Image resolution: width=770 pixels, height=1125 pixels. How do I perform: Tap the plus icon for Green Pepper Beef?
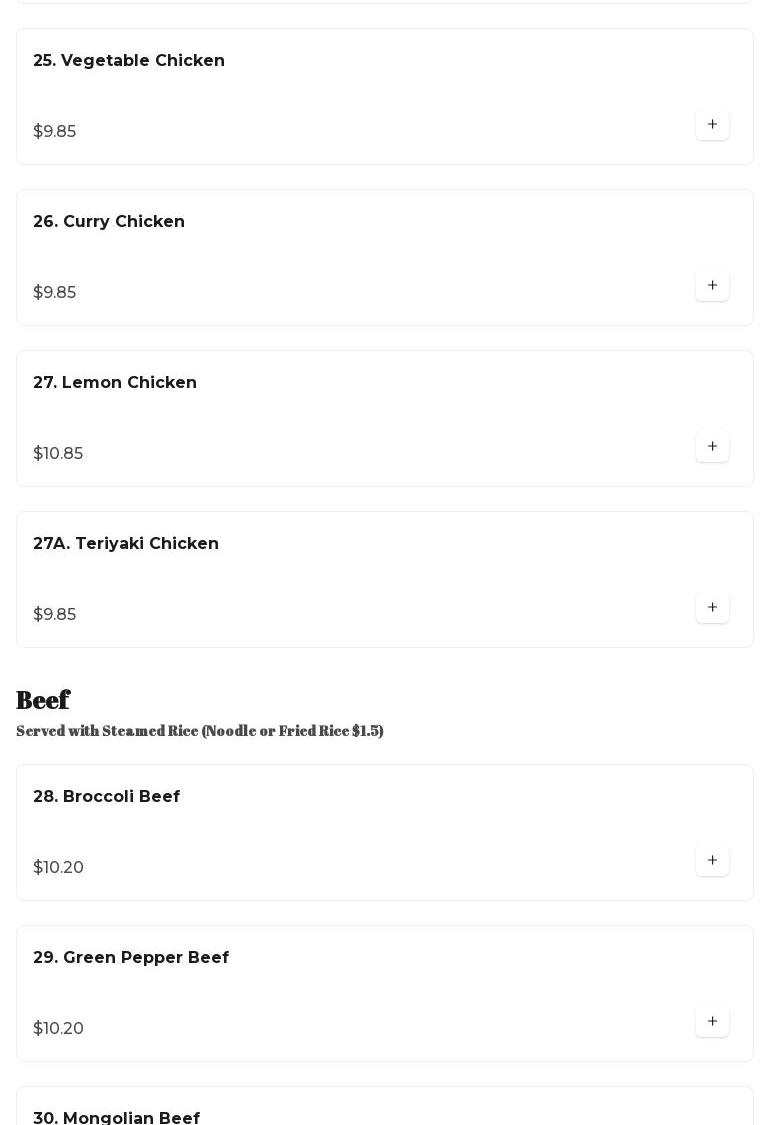[712, 1022]
